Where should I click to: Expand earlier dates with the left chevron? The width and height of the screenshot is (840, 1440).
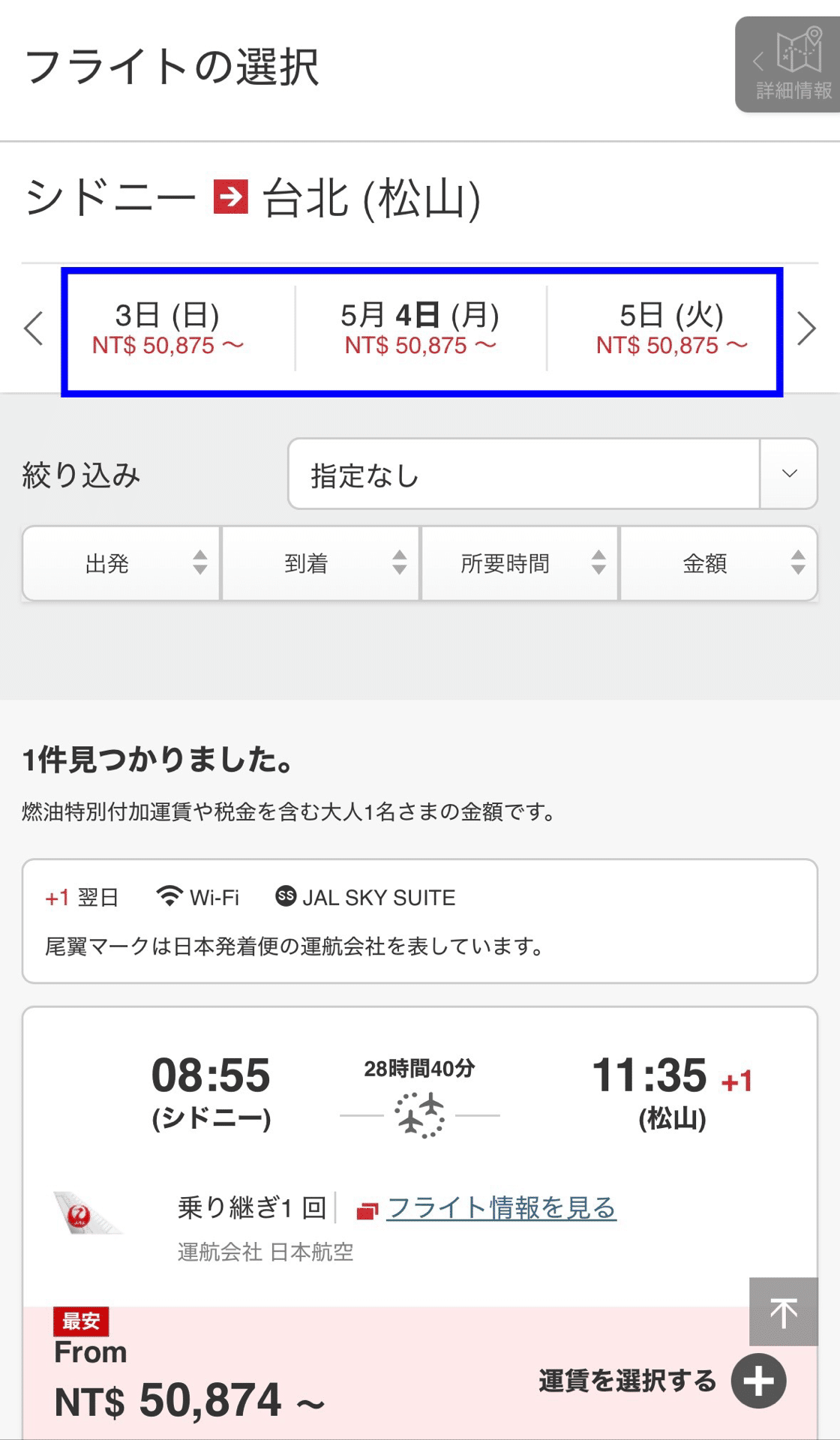pos(31,328)
